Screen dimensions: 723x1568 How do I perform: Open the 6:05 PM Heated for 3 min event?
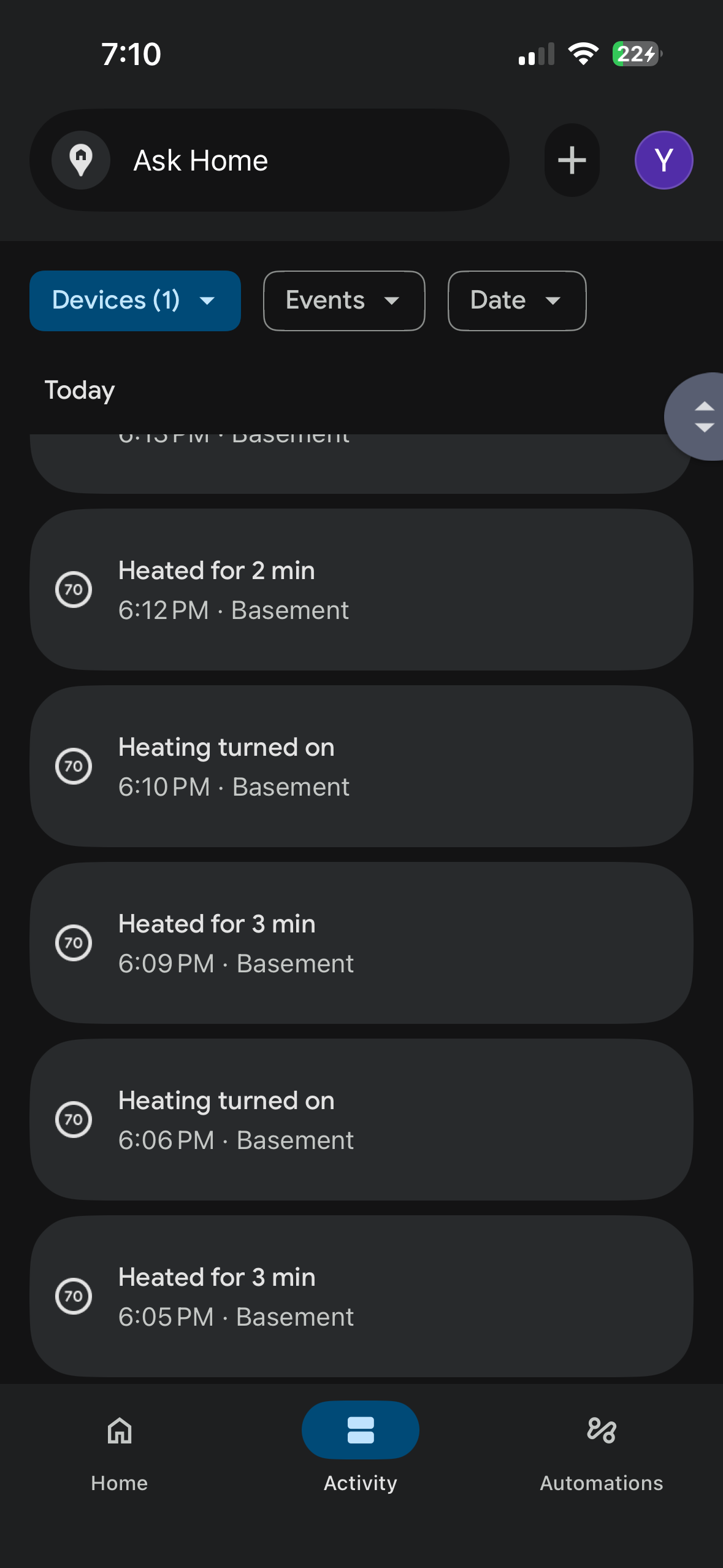point(361,1296)
